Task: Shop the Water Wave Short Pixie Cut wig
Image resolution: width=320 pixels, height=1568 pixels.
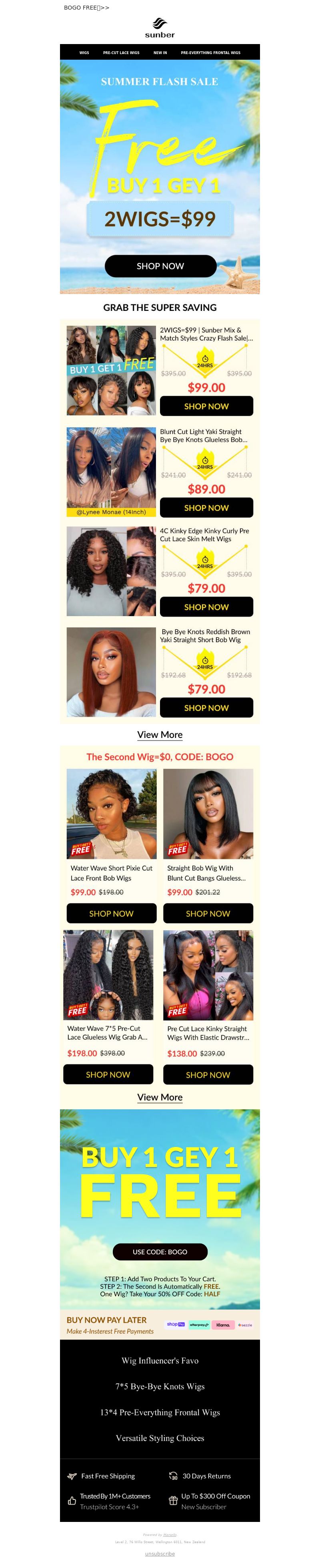Action: tap(111, 914)
